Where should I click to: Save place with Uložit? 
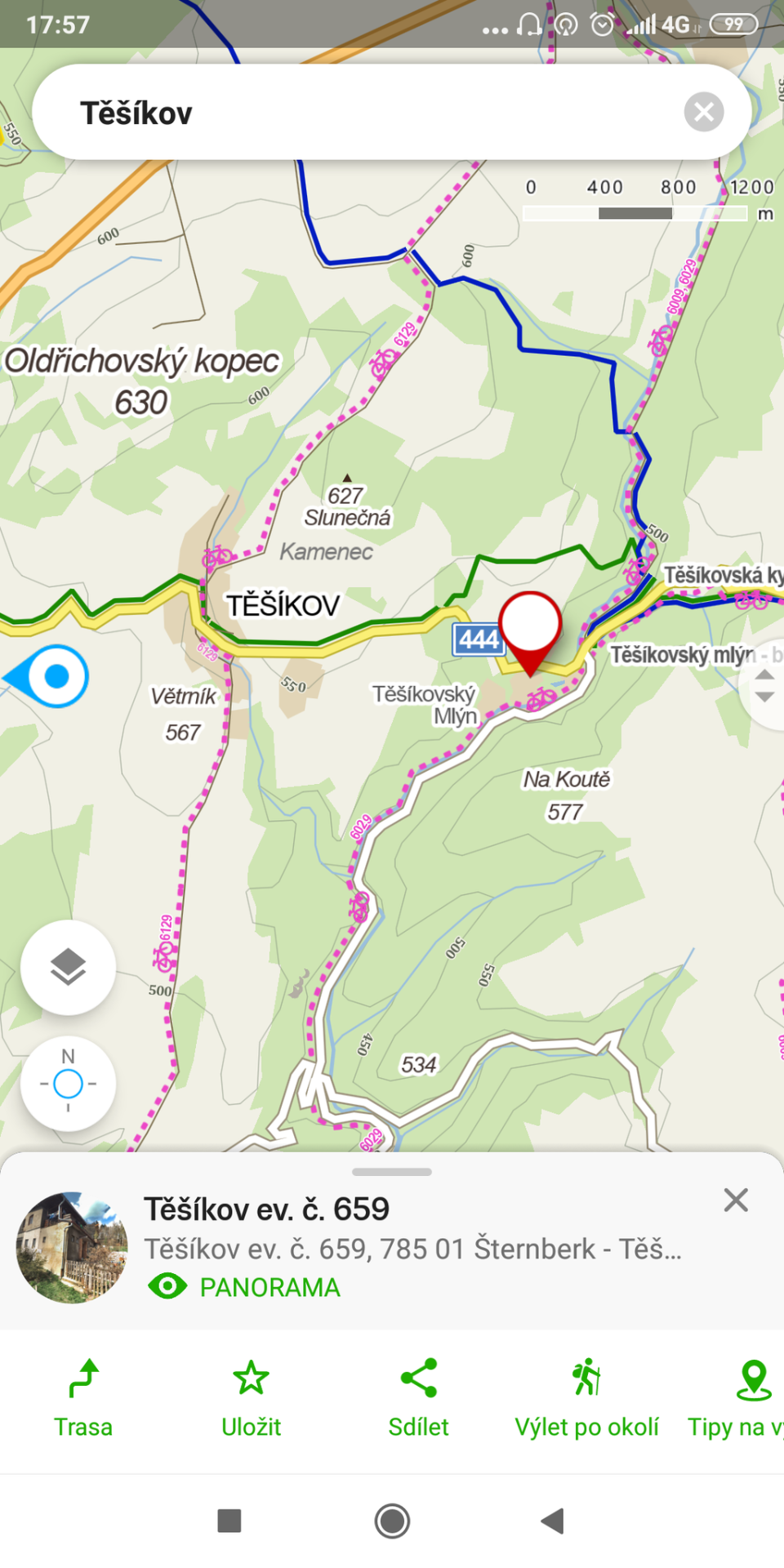pyautogui.click(x=251, y=1397)
